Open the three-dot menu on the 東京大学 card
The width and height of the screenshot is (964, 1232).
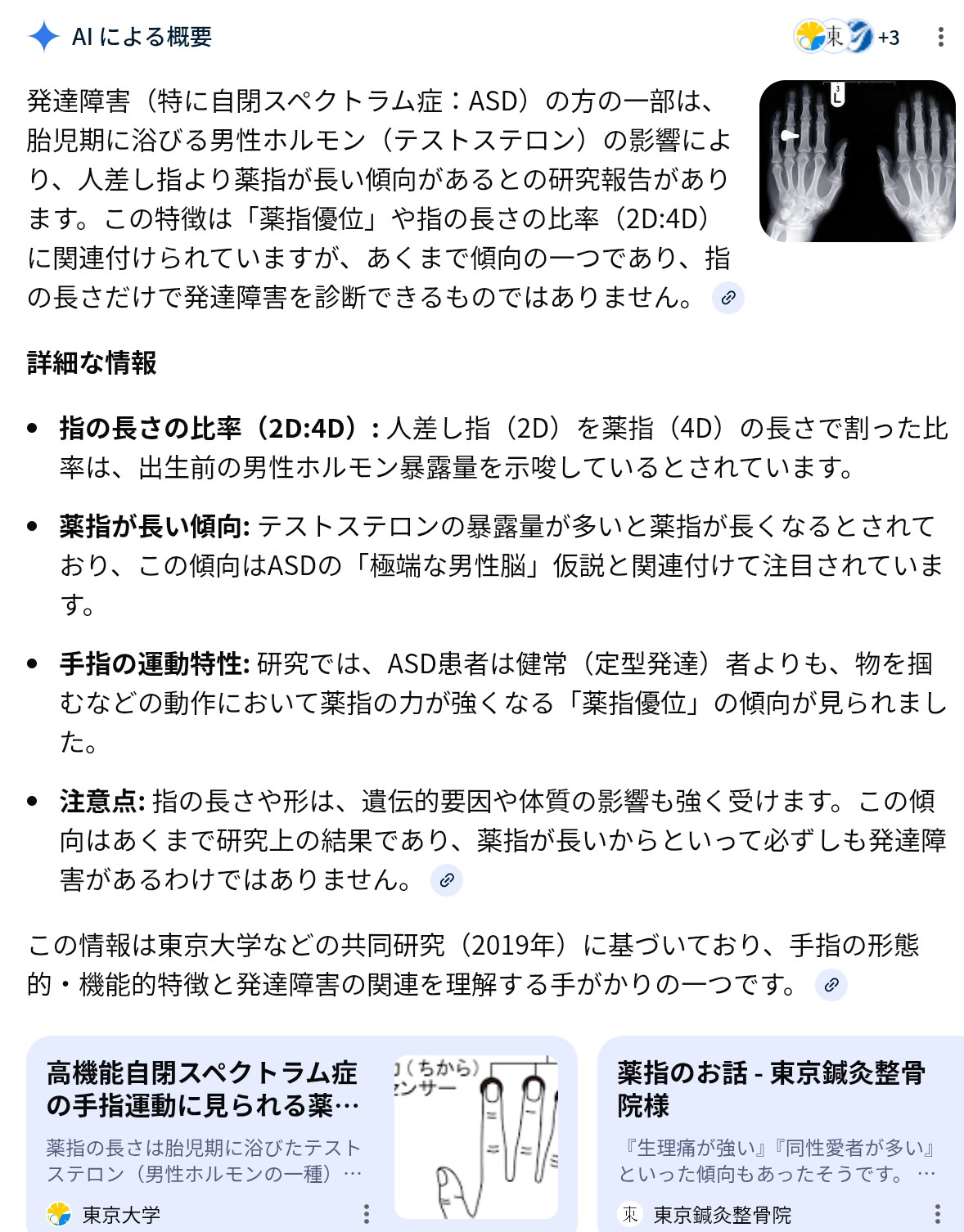(366, 1213)
